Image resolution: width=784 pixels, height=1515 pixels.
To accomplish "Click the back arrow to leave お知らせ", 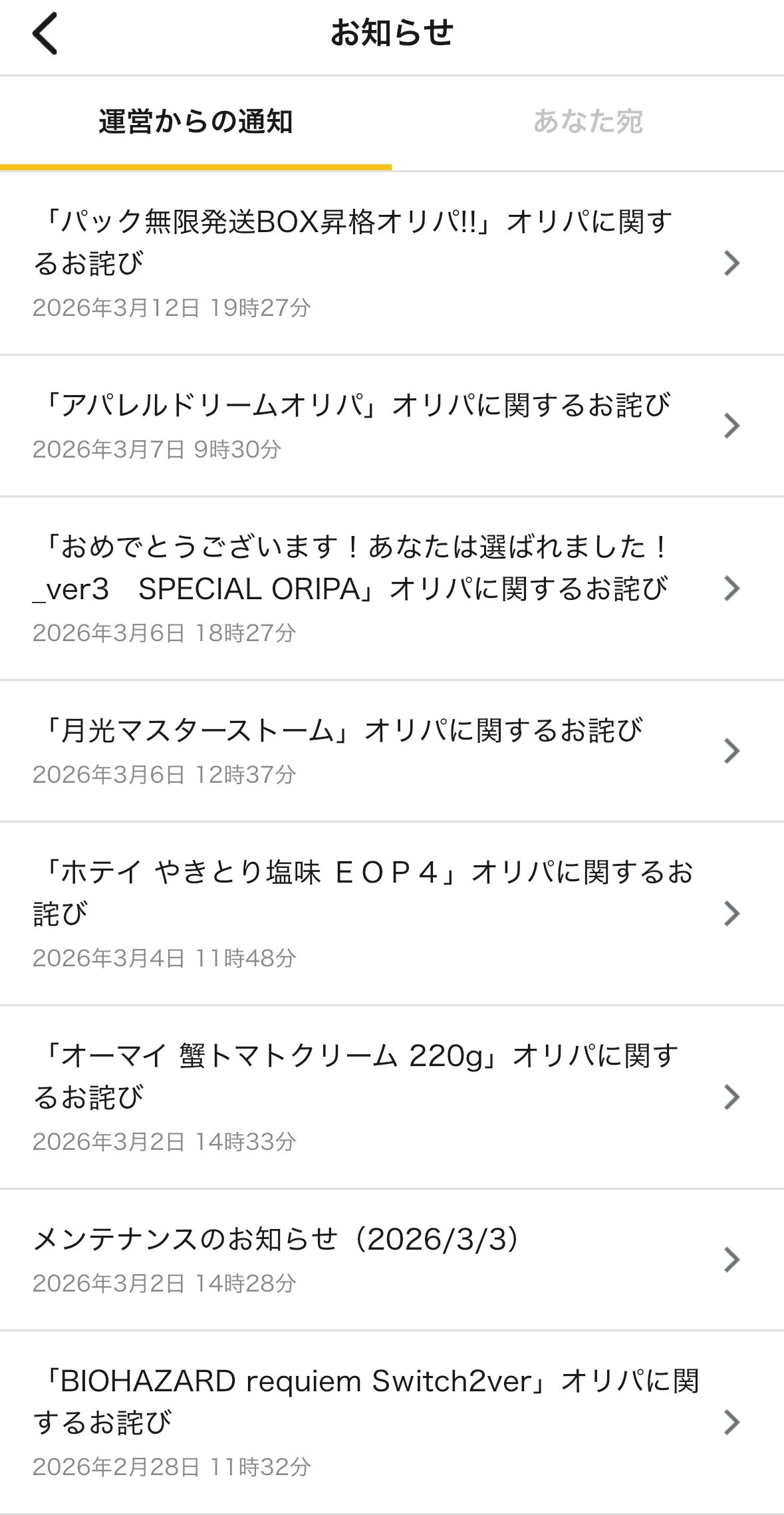I will coord(45,31).
